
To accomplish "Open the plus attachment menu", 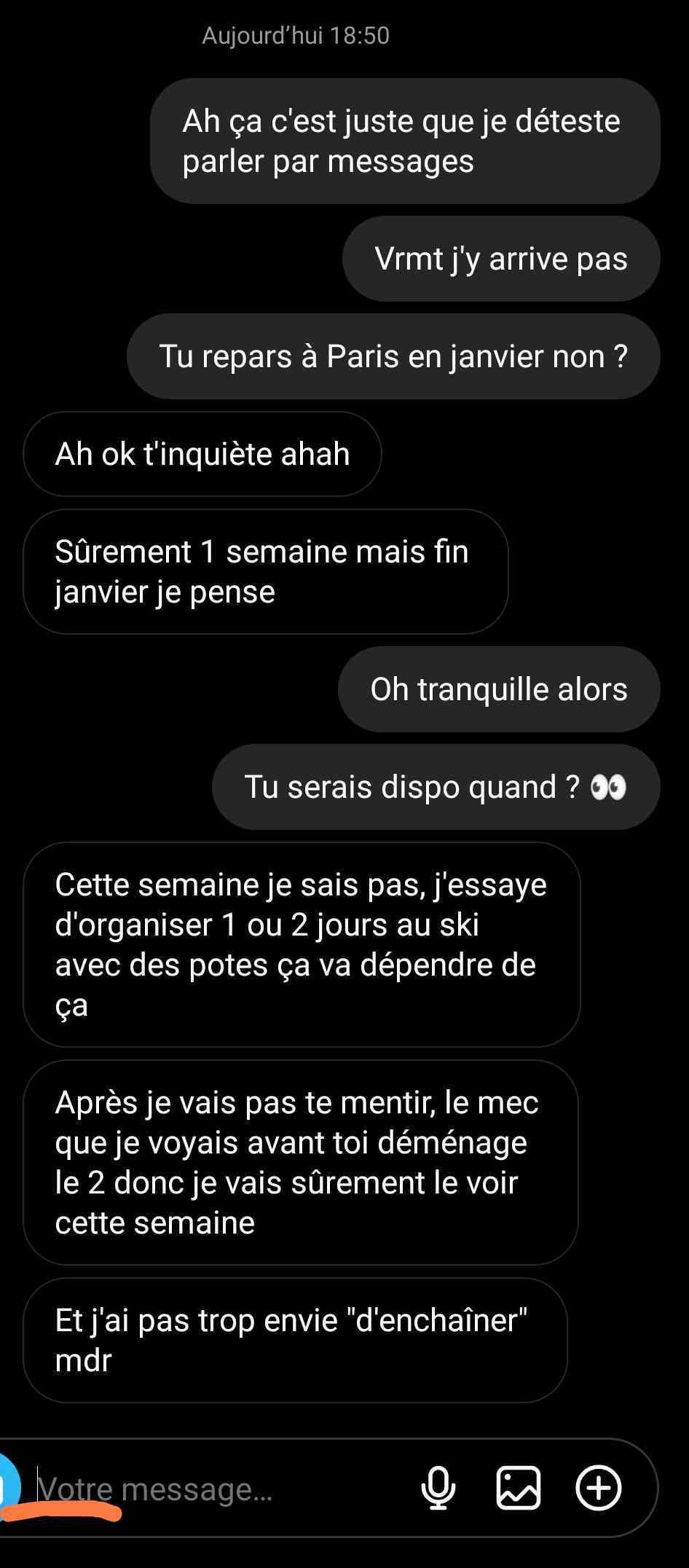I will [x=599, y=1488].
